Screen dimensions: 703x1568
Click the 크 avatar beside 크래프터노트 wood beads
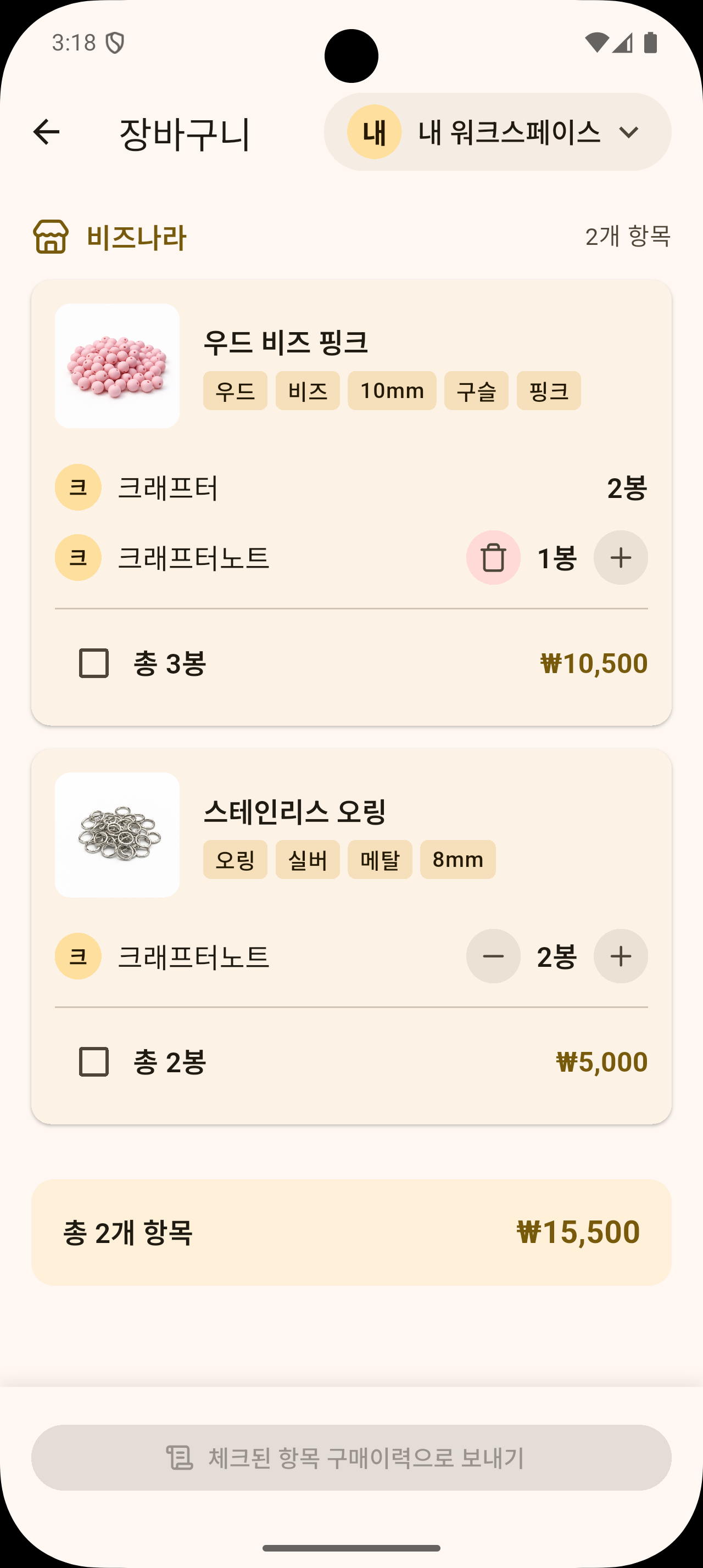pyautogui.click(x=77, y=557)
